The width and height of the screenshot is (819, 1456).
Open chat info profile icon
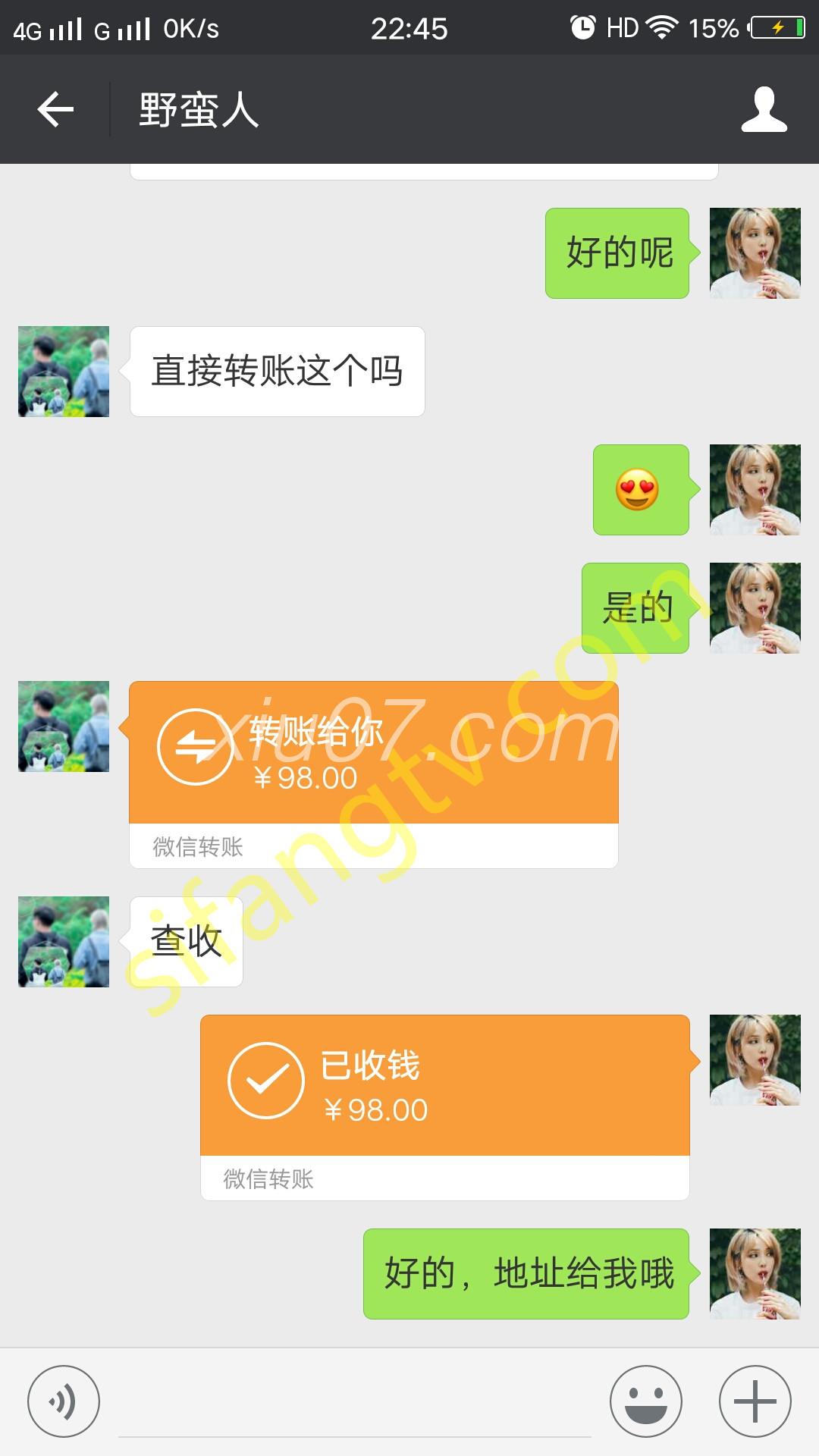point(764,109)
